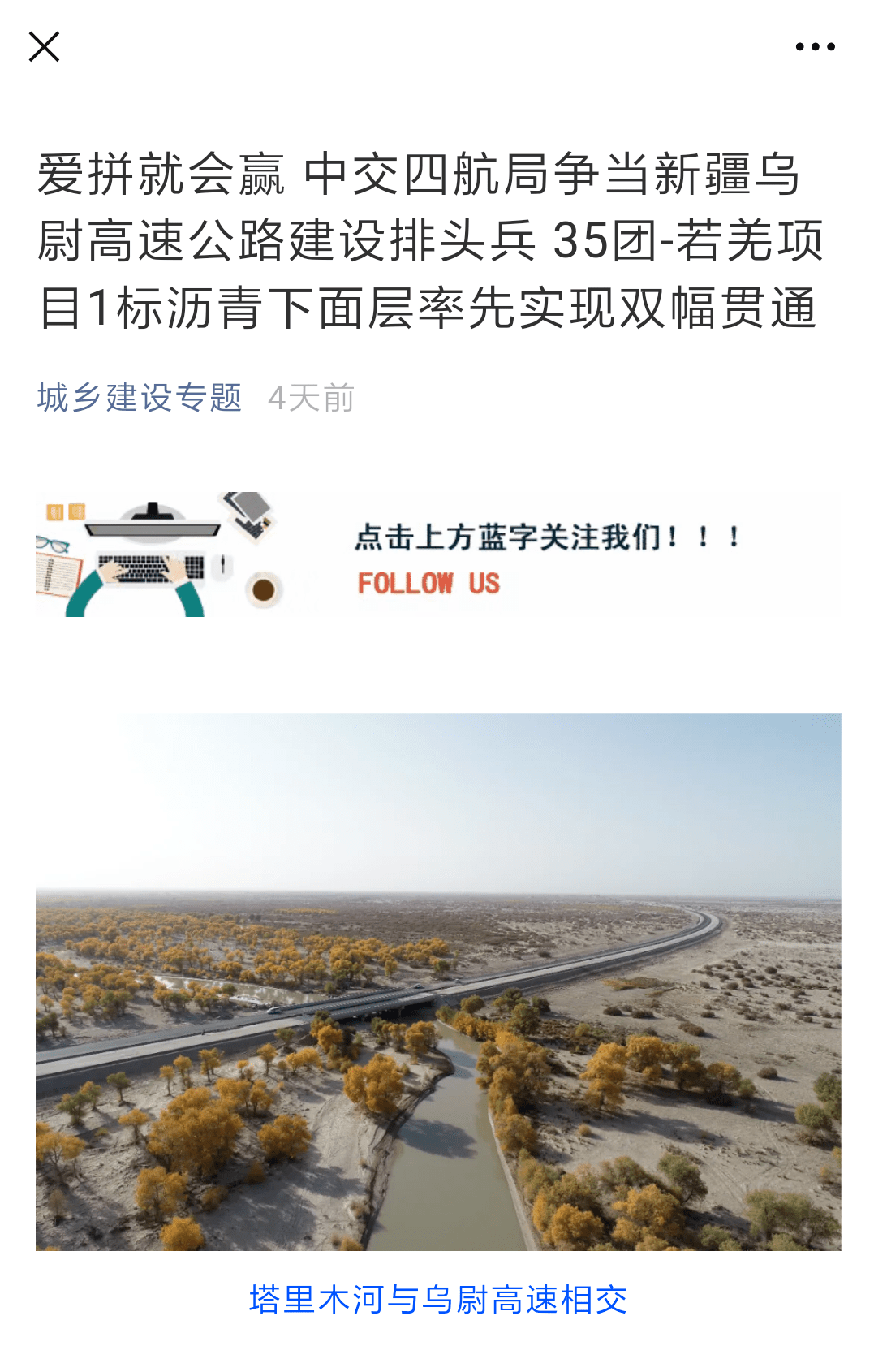This screenshot has height=1372, width=874.
Task: View the Tarim River highway photo
Action: [x=438, y=982]
